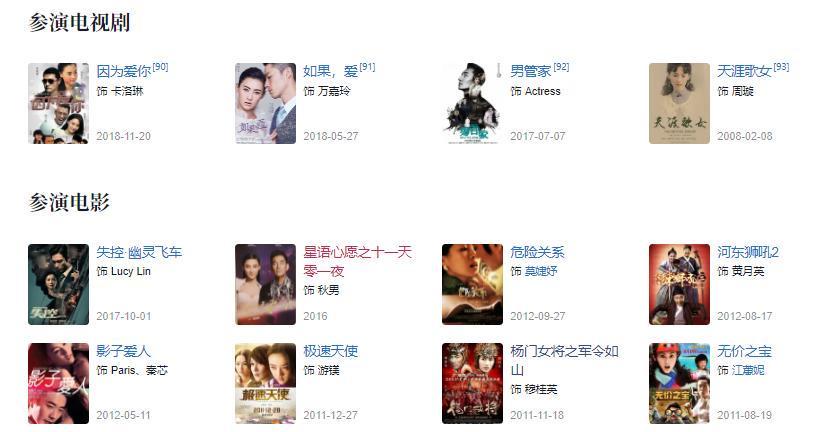Tap the 失控·幽灵飞车 poster thumbnail

tap(58, 284)
